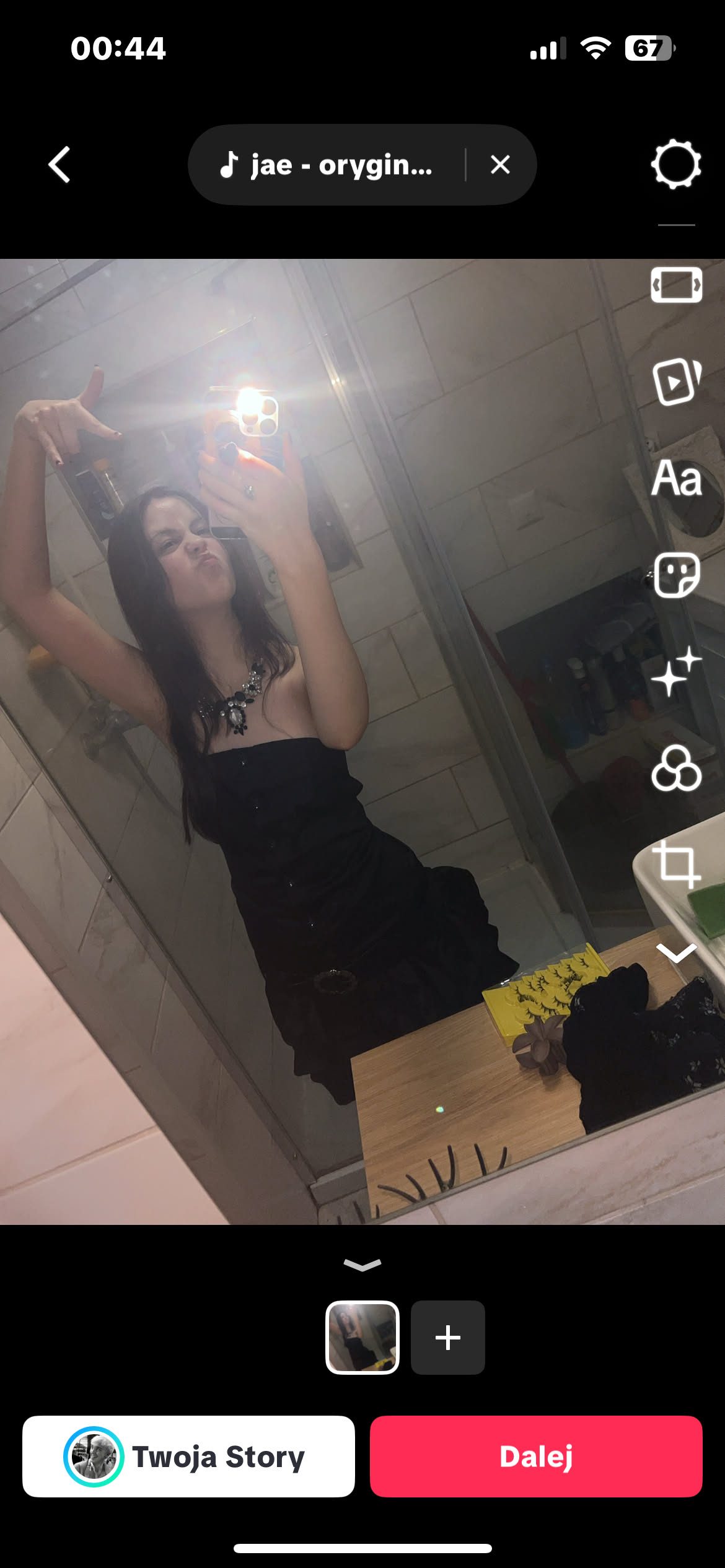Open the selected sound "jae - orygin..."

pos(327,165)
